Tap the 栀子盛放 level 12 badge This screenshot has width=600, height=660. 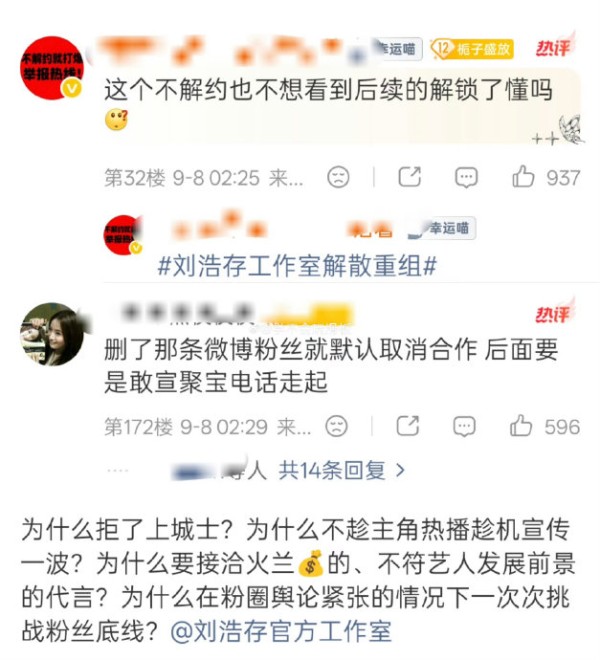(472, 49)
